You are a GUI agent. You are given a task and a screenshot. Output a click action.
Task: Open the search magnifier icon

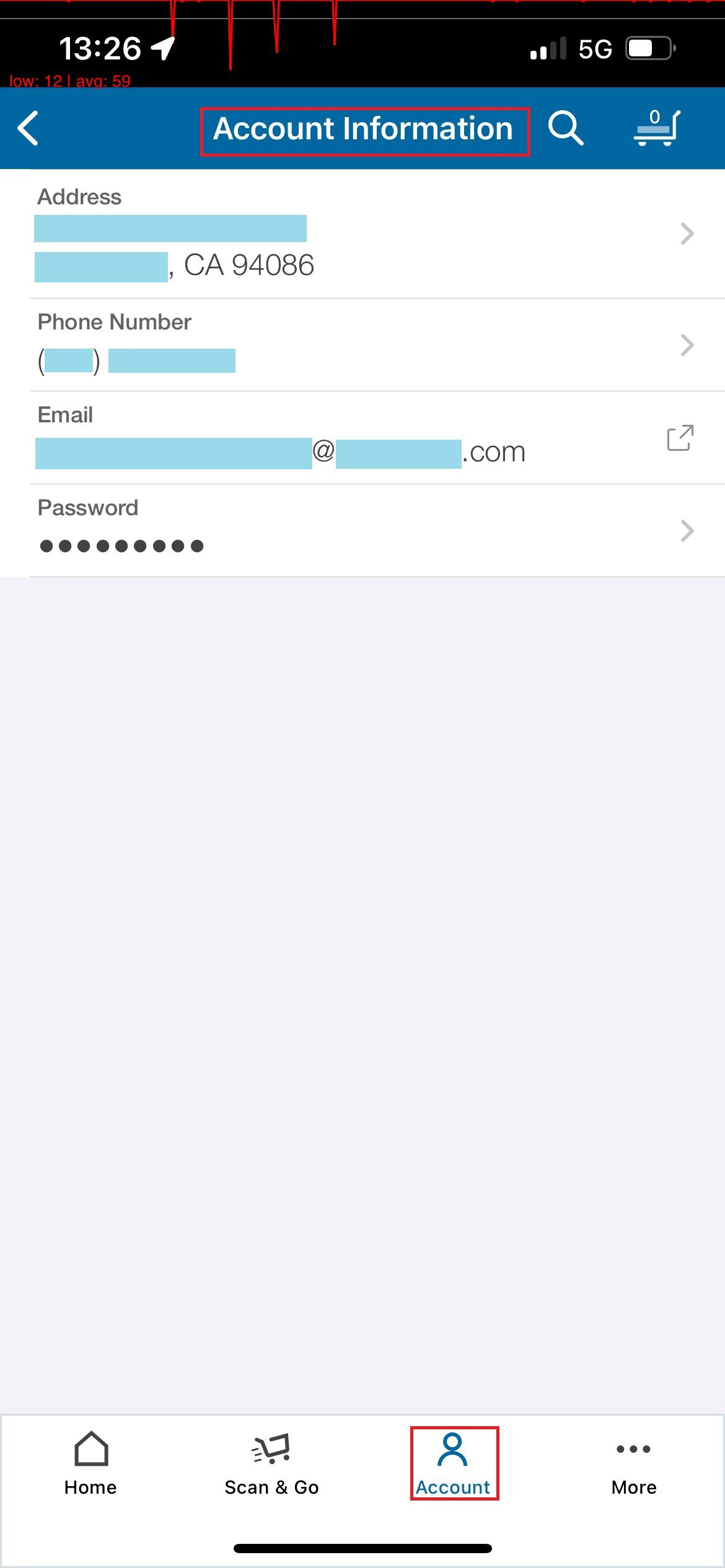point(566,128)
